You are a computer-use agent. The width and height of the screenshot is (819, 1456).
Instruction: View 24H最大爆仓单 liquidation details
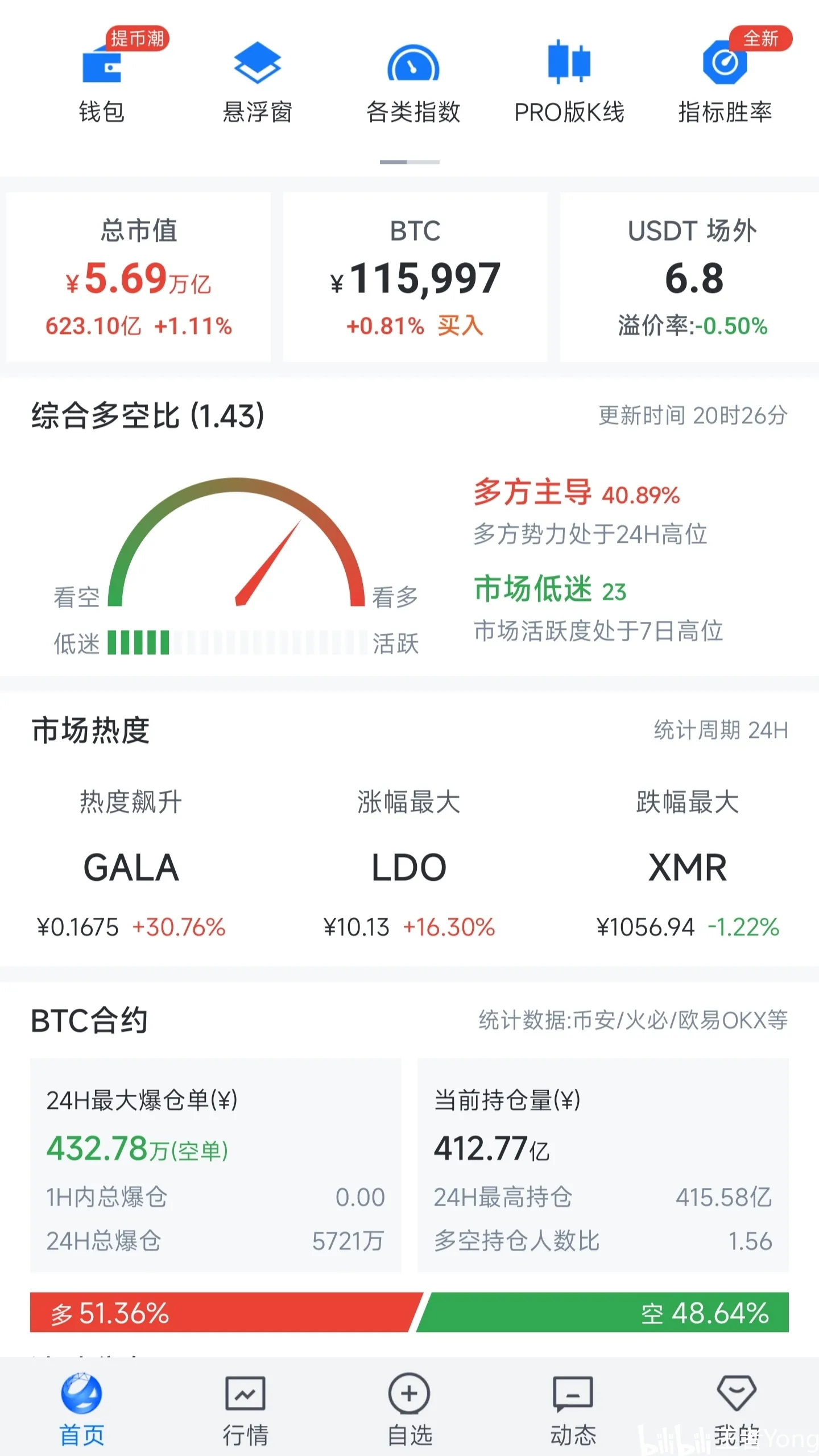point(216,1165)
